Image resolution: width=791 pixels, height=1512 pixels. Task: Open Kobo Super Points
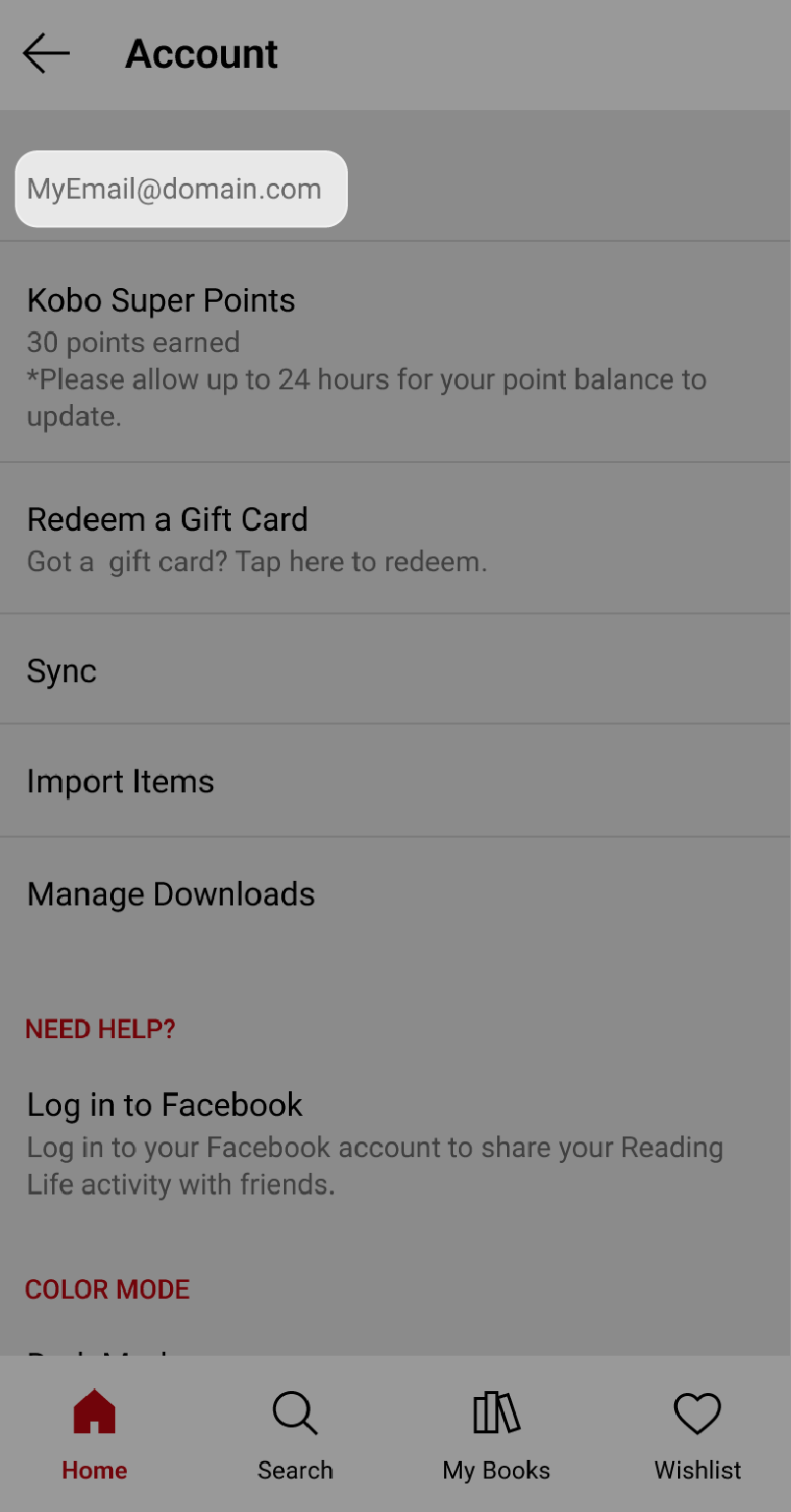[x=393, y=354]
